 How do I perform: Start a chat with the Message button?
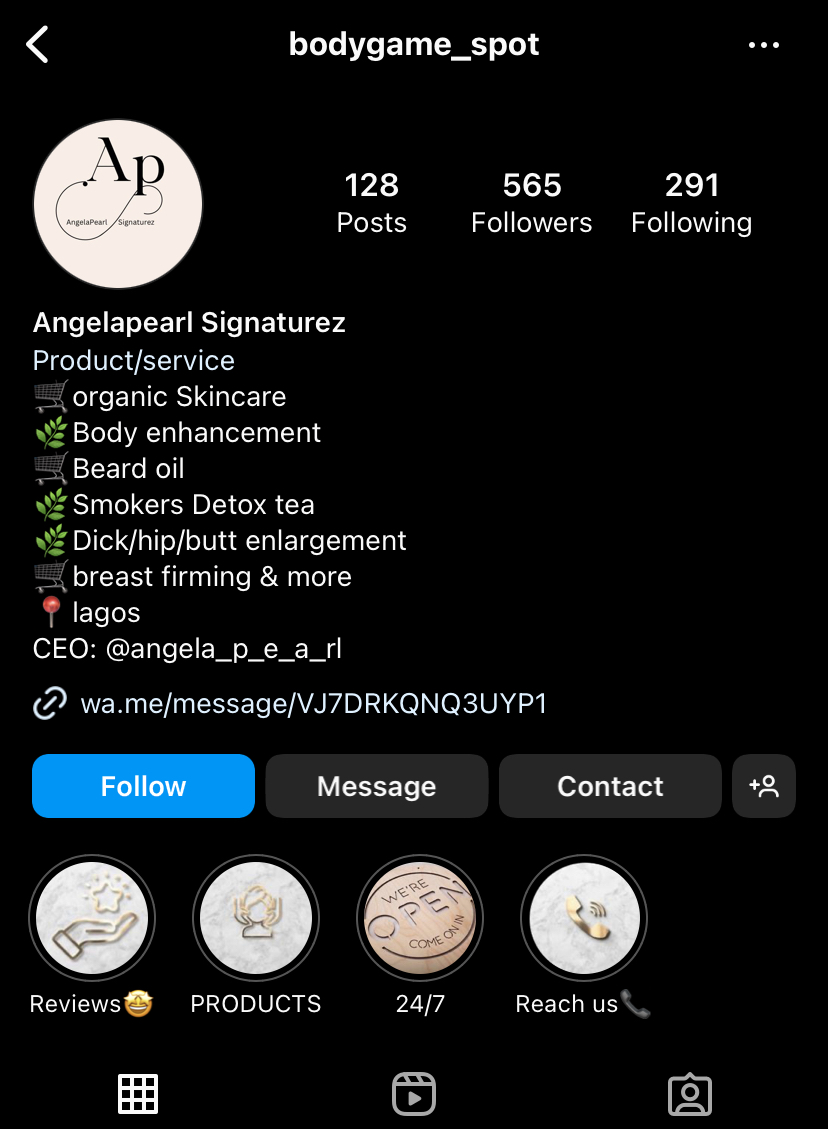click(376, 786)
